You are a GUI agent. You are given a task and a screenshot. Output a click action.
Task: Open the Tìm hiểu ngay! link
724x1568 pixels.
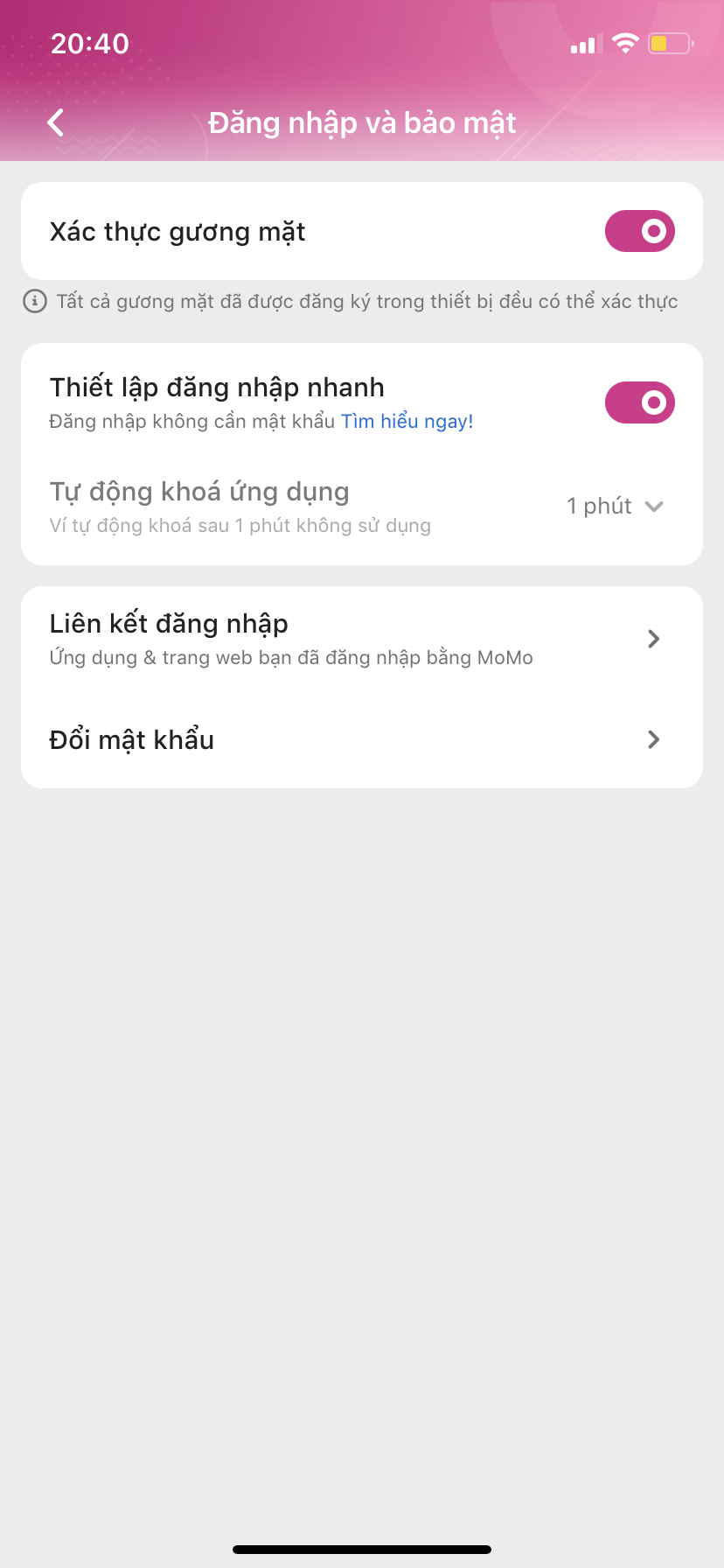tap(407, 422)
